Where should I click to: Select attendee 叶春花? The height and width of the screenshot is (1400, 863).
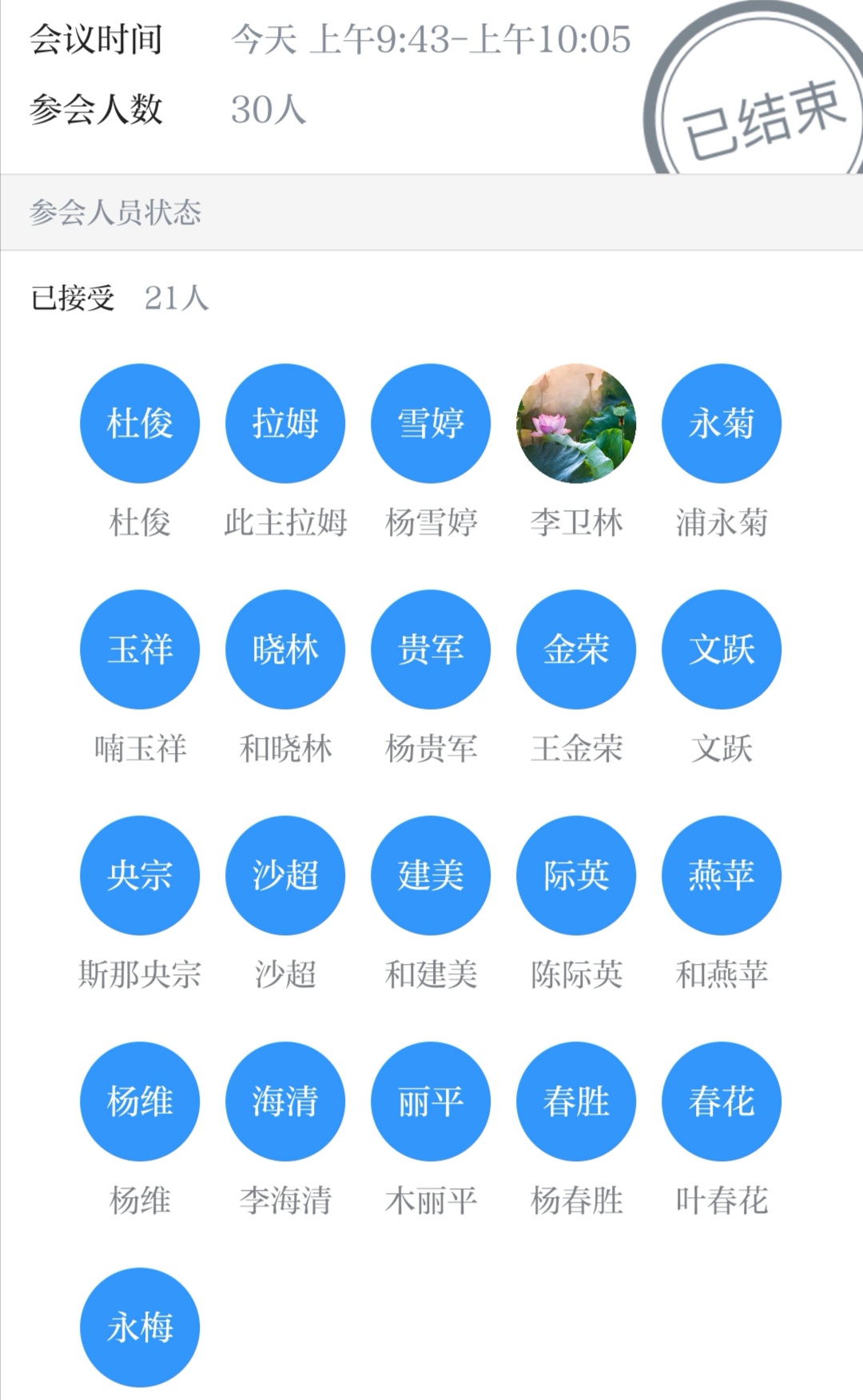pos(722,1101)
